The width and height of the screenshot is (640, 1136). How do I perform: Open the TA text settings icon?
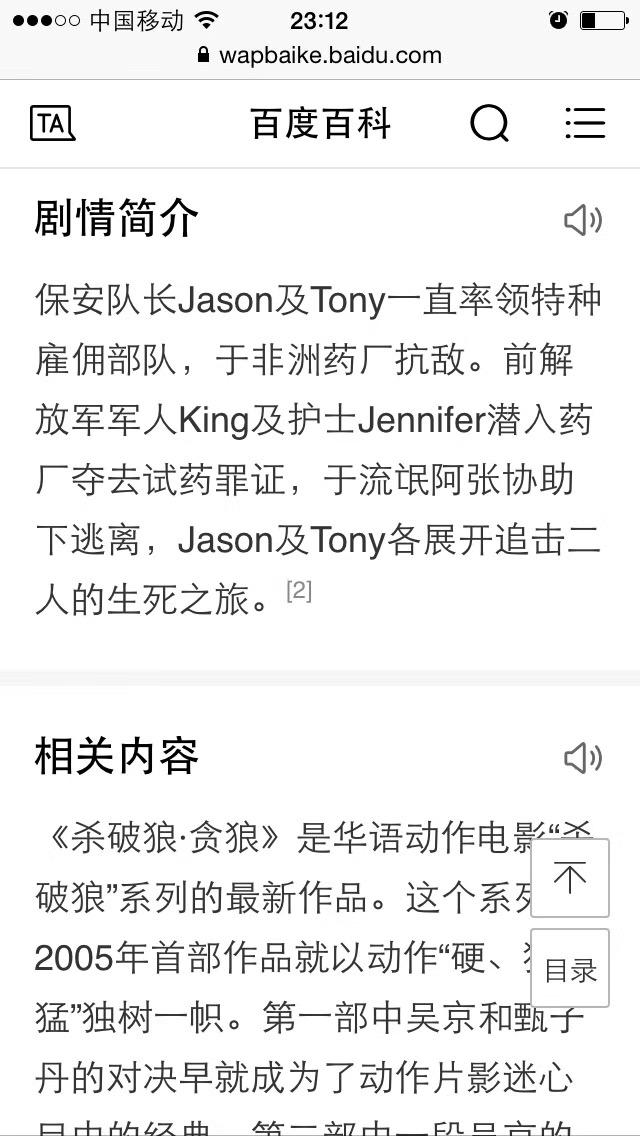click(x=52, y=123)
